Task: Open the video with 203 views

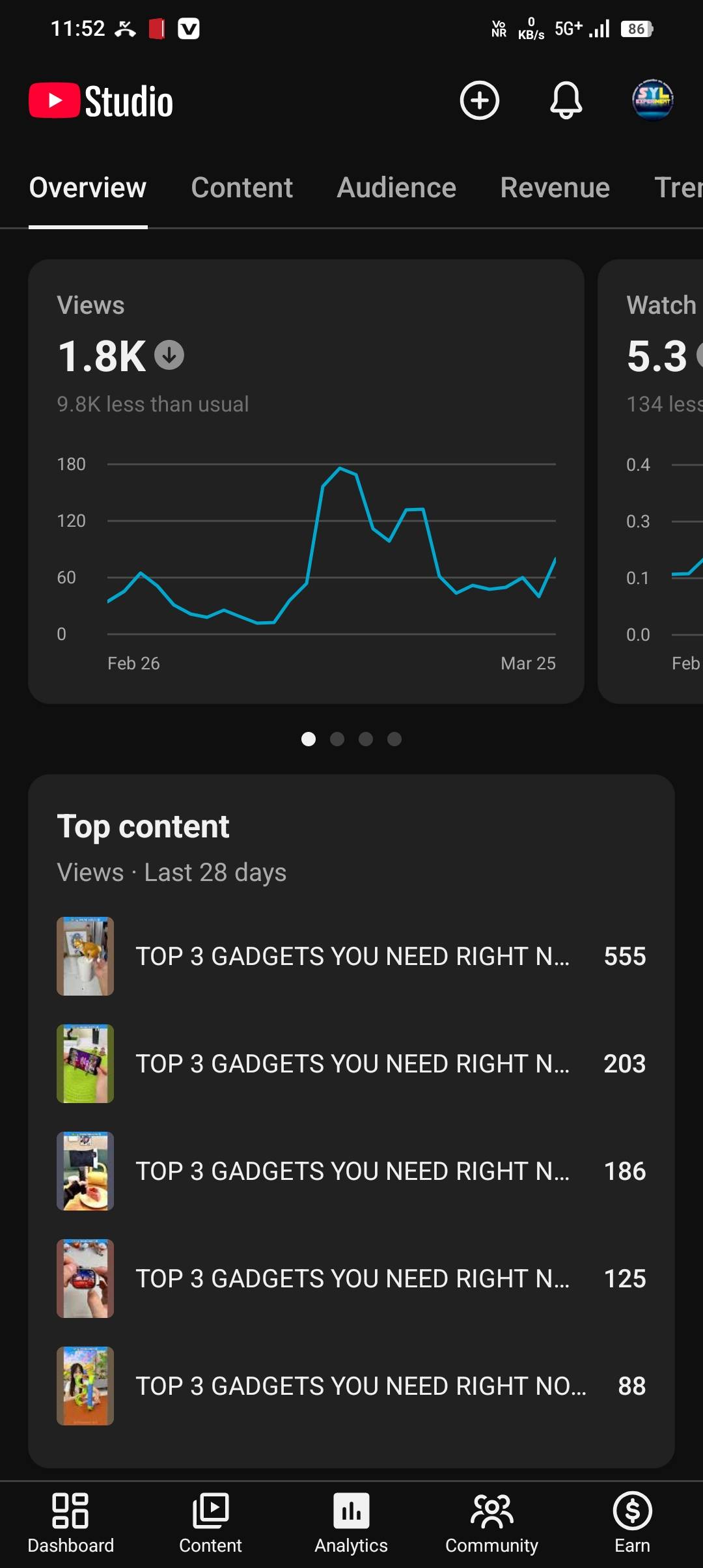Action: click(351, 1063)
